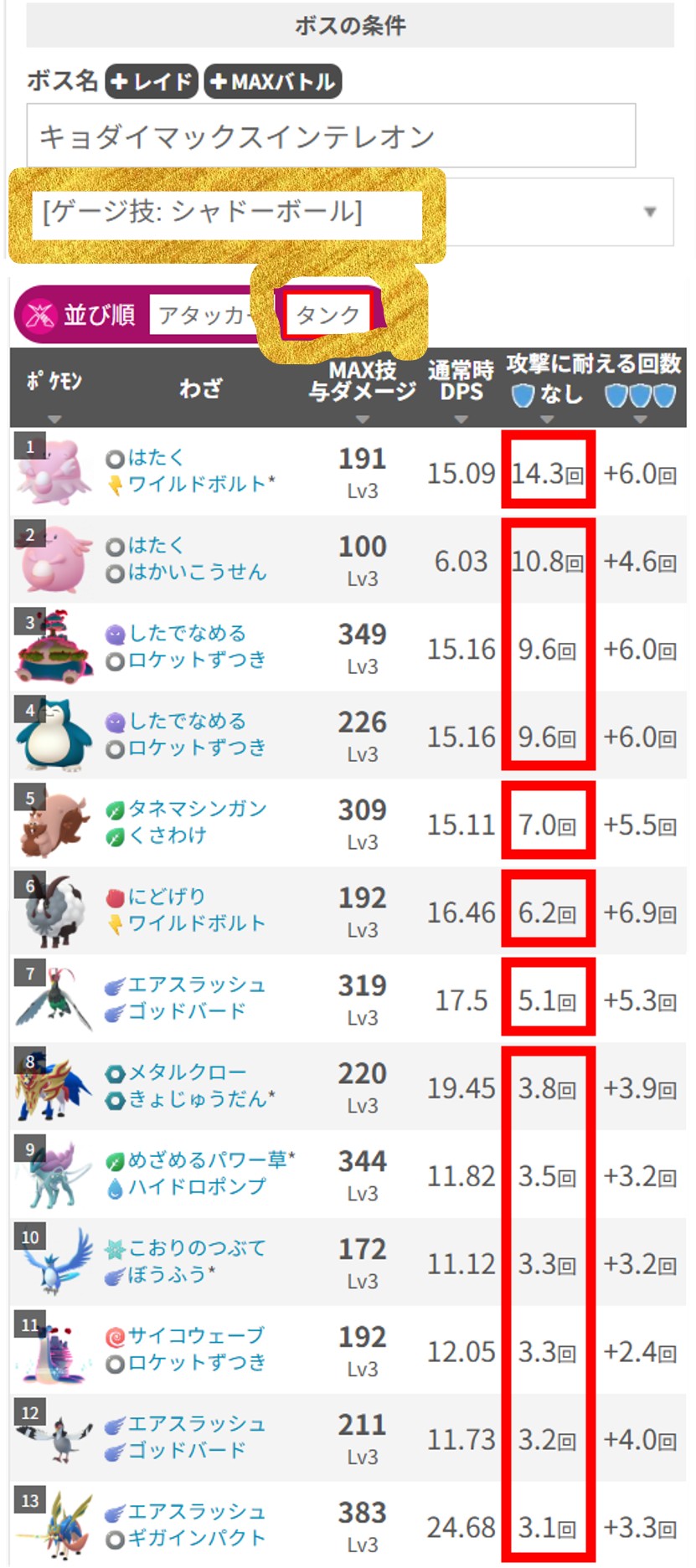Open the はかいこうせん move link
Image resolution: width=696 pixels, height=1568 pixels.
click(198, 572)
